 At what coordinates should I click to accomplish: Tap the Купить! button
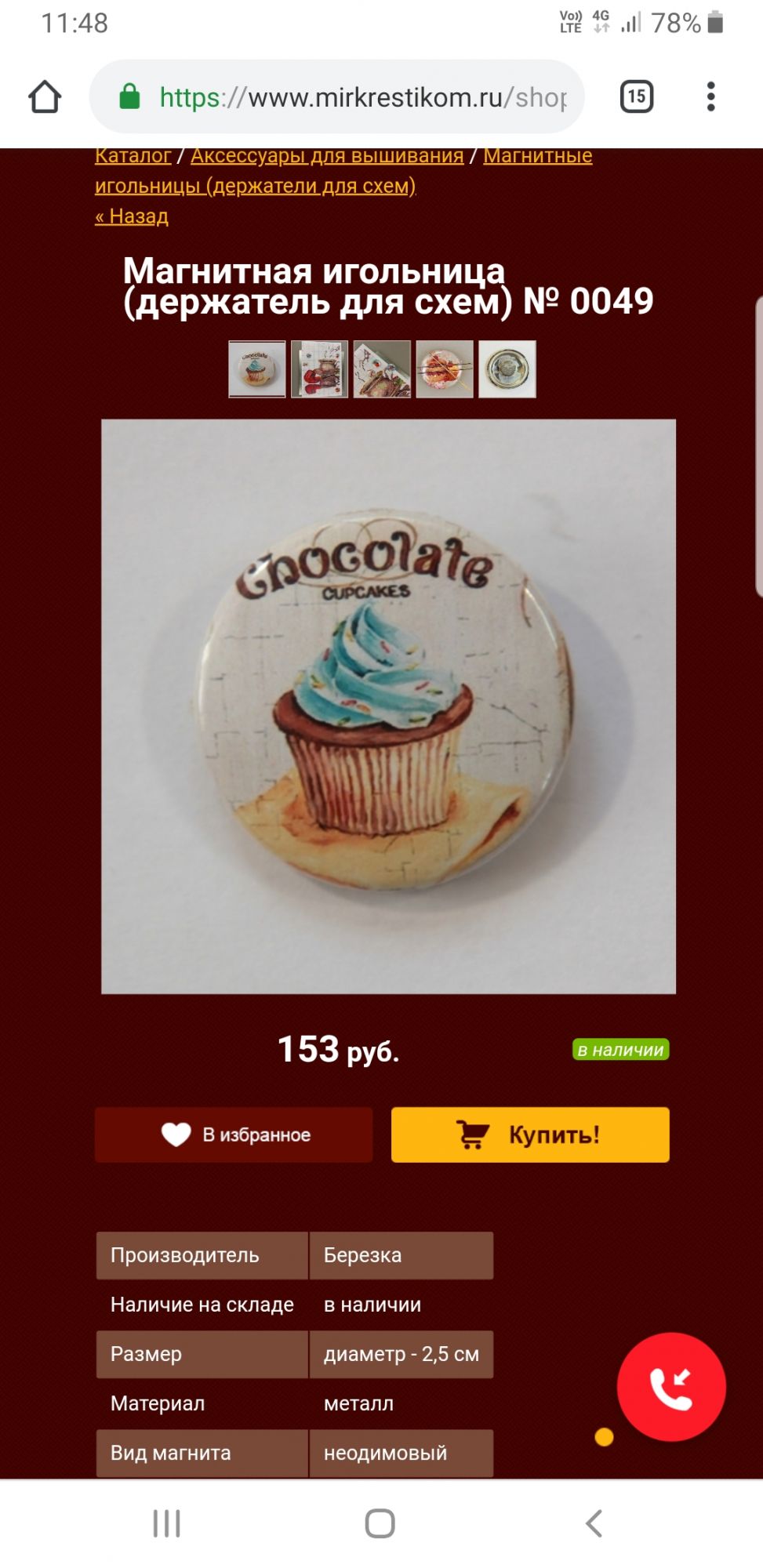530,1134
